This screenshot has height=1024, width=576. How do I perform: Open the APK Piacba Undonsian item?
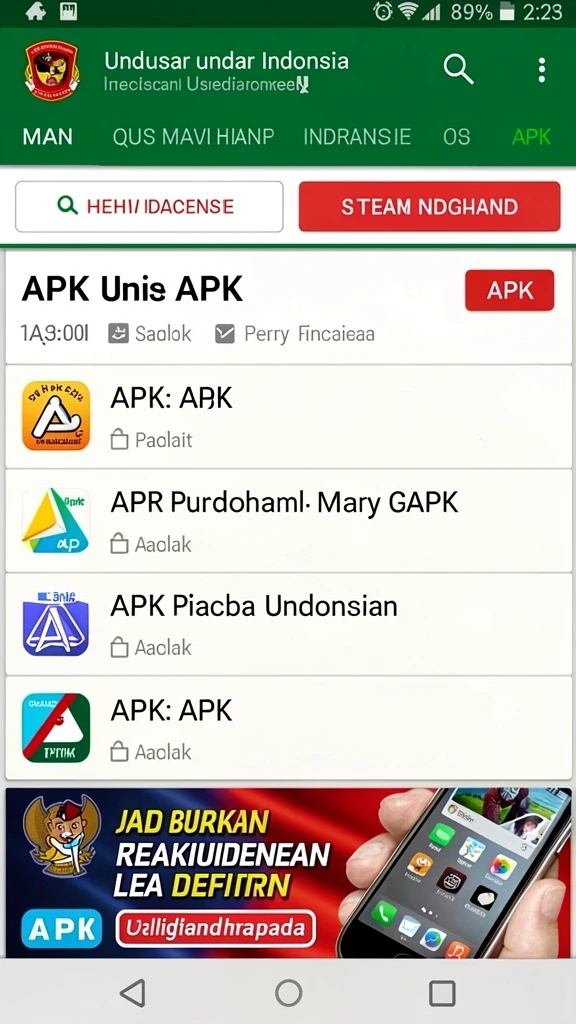point(288,624)
